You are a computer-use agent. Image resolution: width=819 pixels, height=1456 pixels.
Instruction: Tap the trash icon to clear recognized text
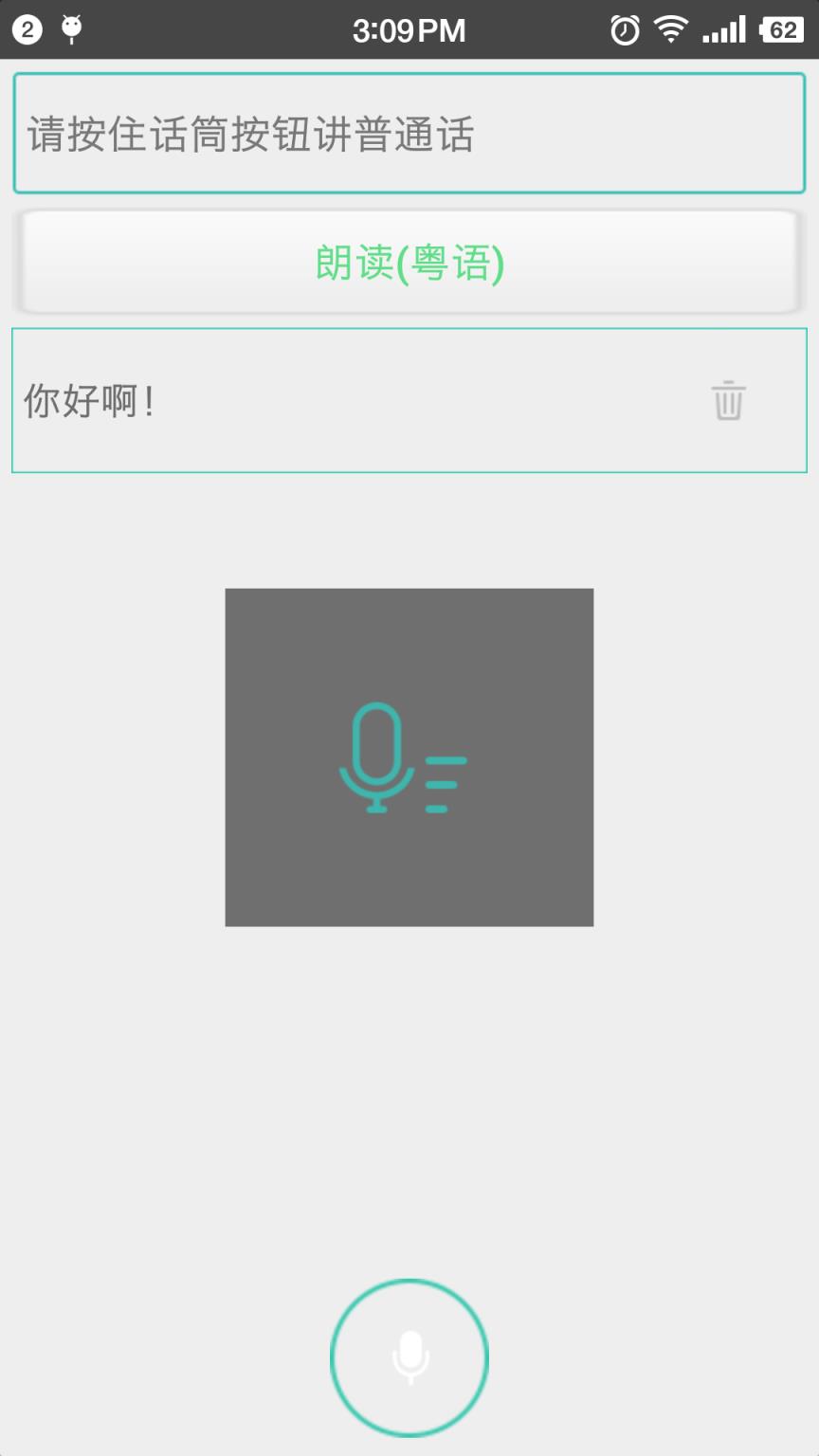pyautogui.click(x=727, y=399)
